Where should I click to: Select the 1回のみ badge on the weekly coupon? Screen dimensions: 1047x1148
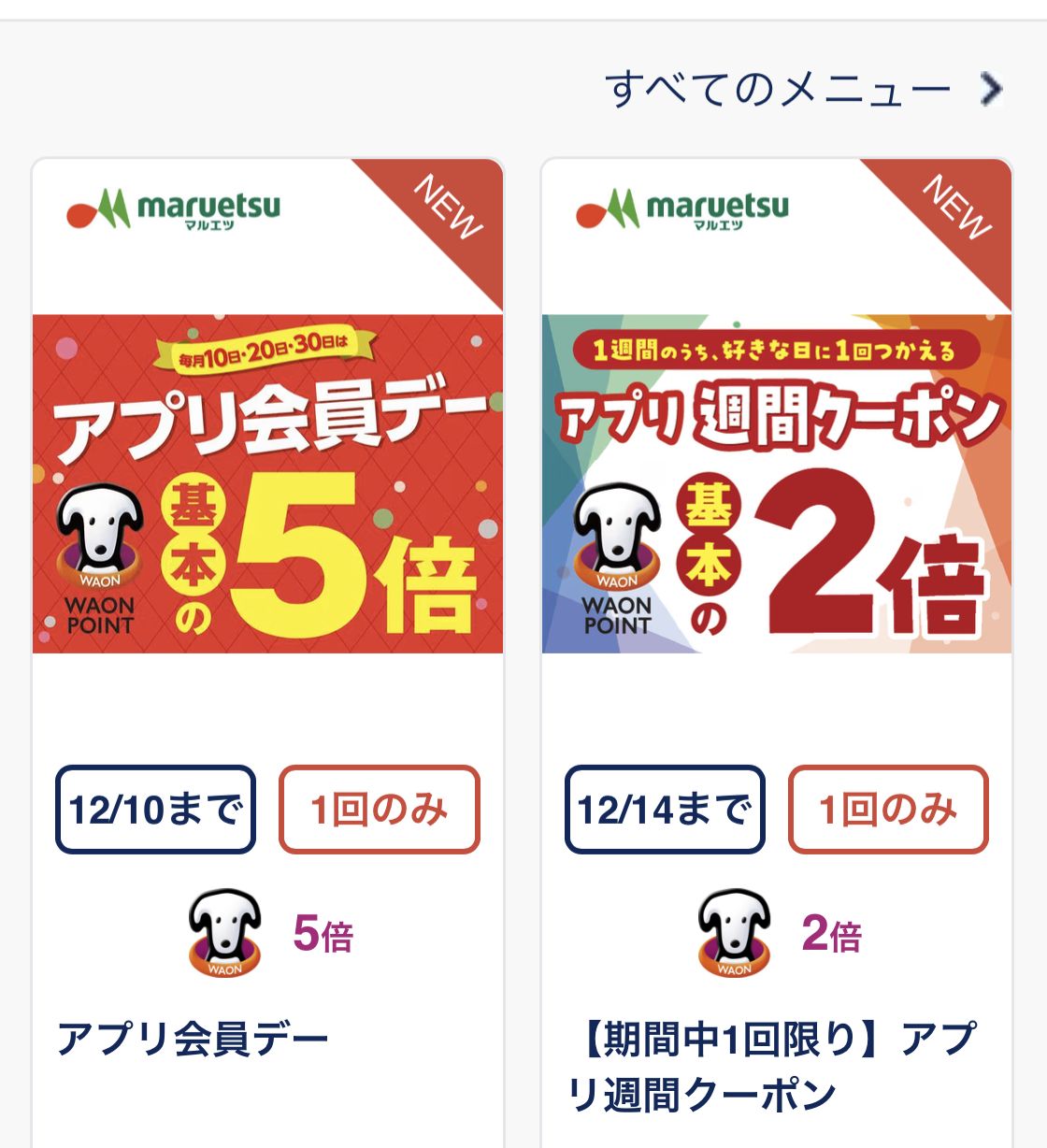coord(886,810)
